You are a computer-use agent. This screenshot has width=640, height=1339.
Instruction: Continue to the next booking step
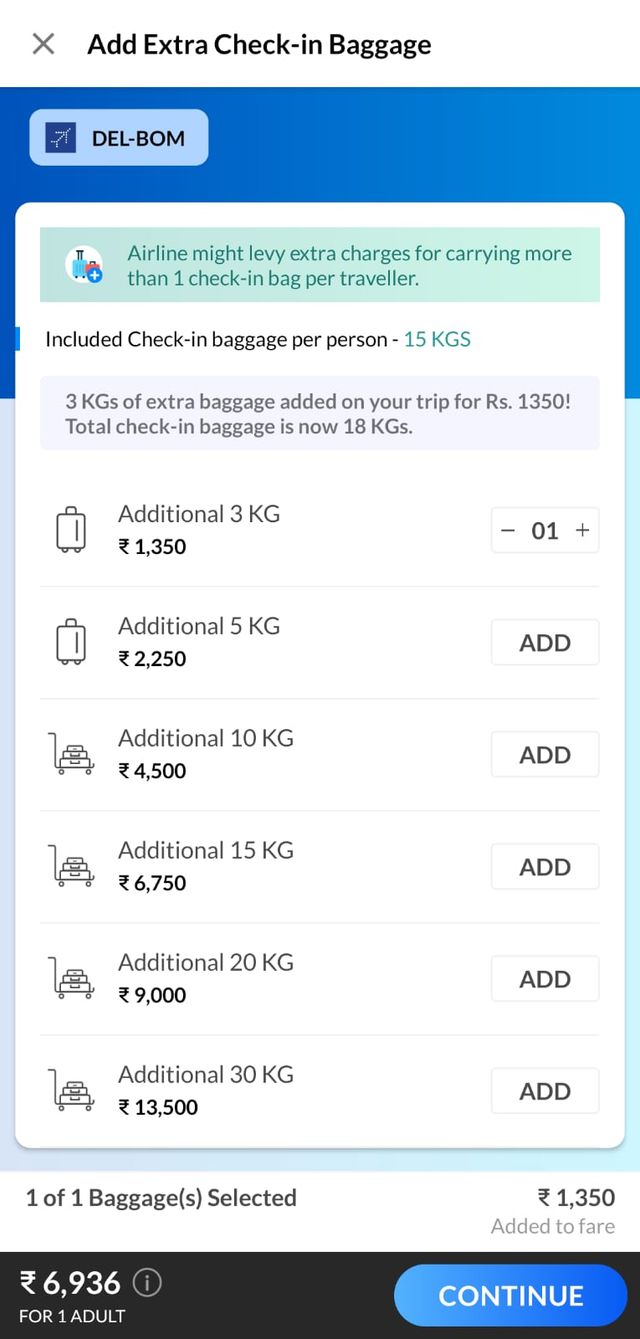pos(510,1295)
